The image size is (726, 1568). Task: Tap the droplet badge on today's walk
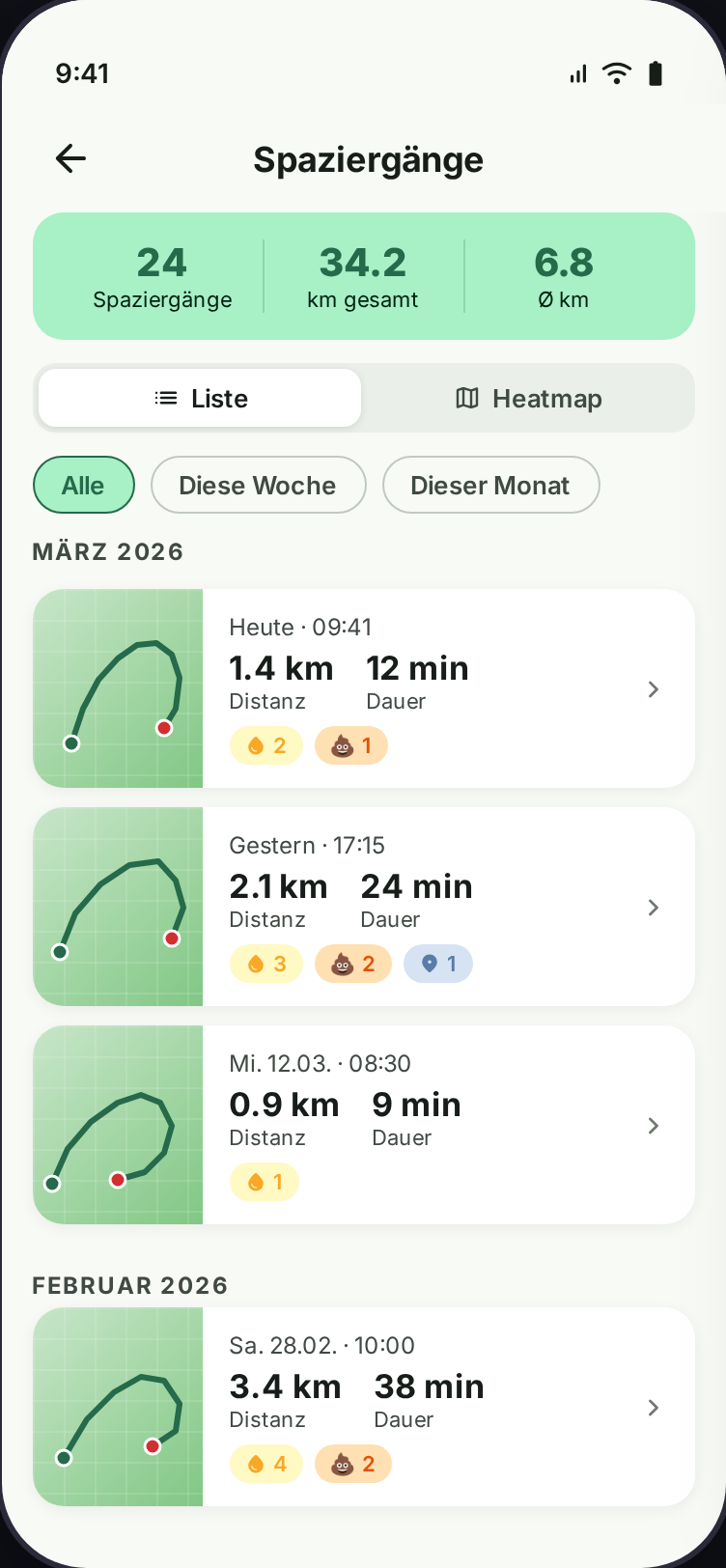click(x=265, y=744)
